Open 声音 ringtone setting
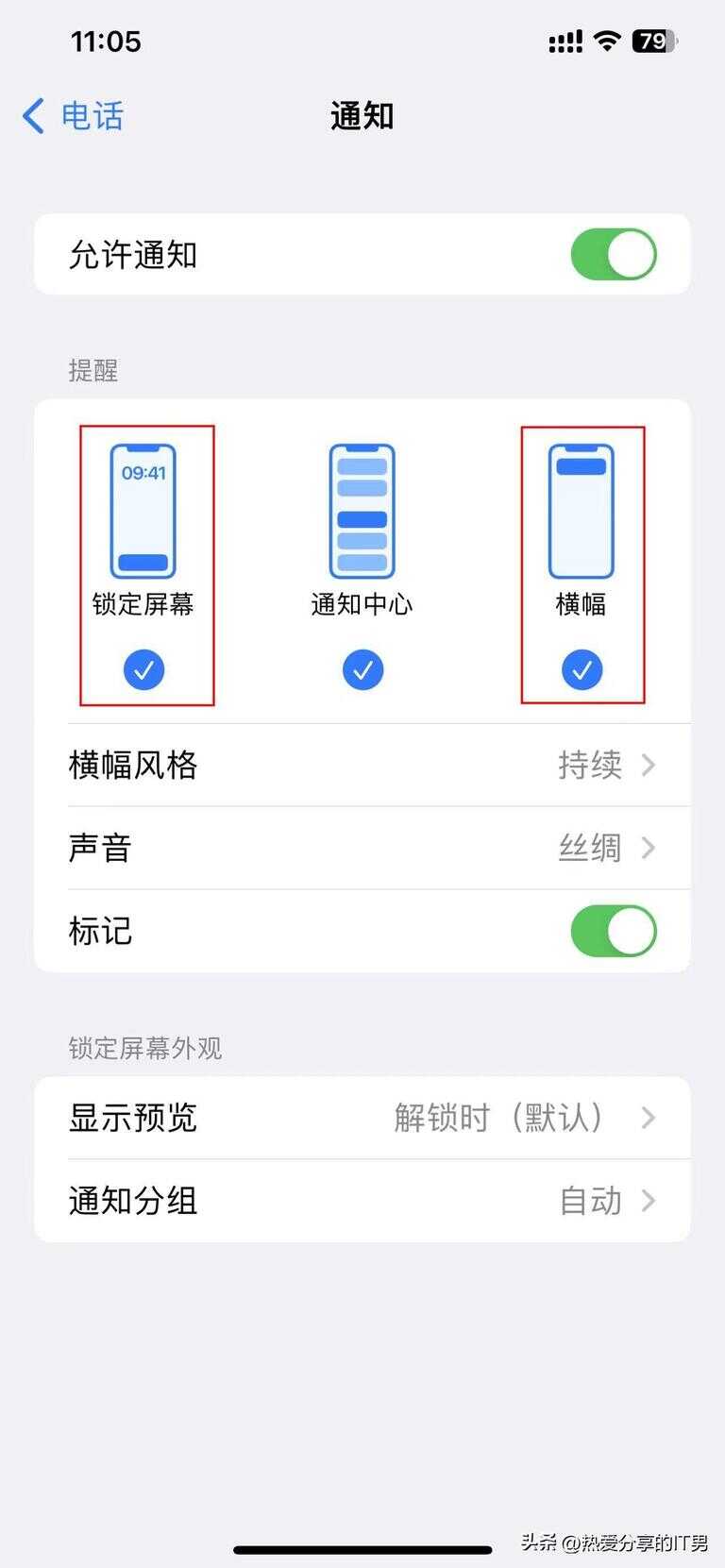The image size is (725, 1568). coord(362,848)
